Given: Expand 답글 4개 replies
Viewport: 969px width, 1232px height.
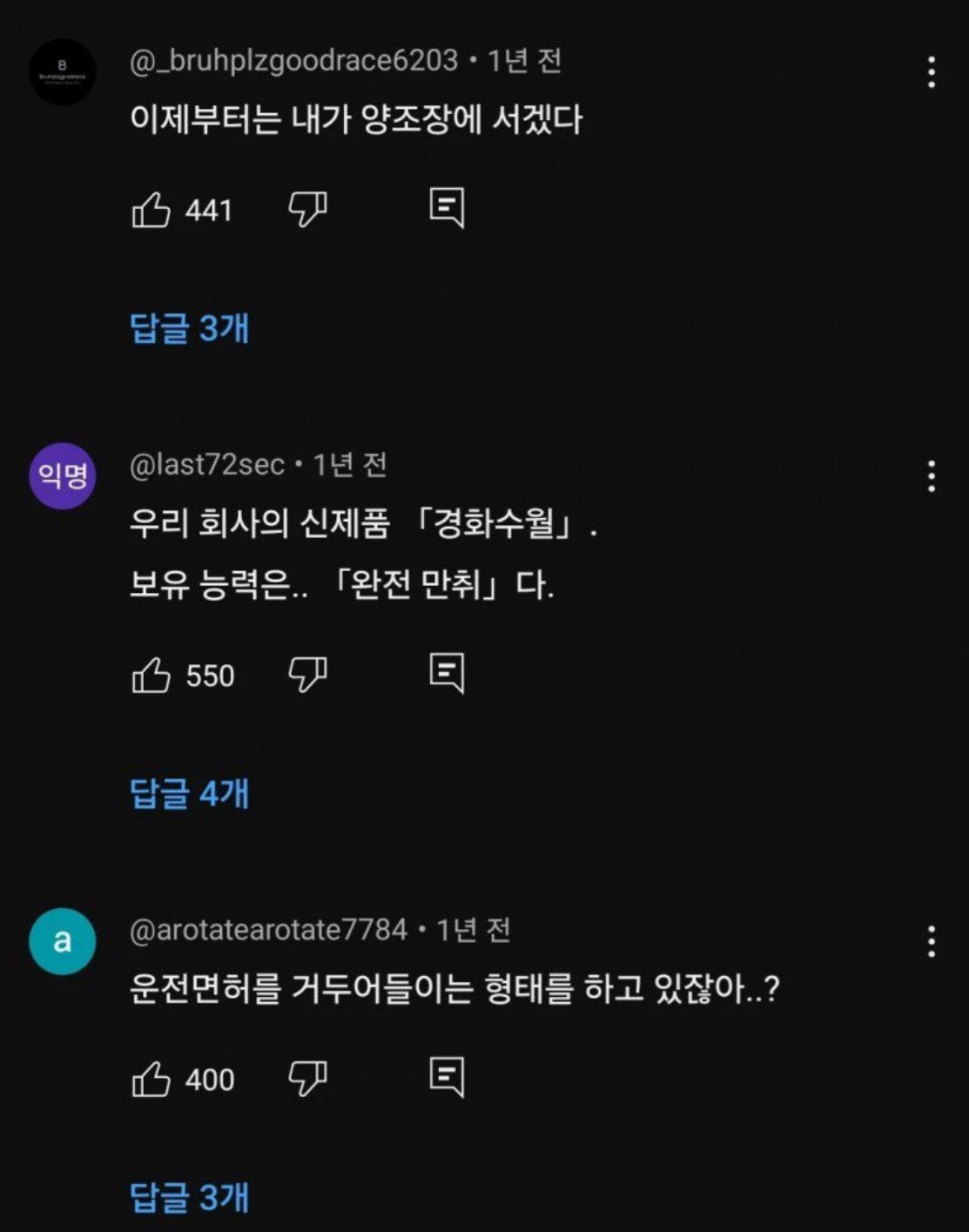Looking at the screenshot, I should pyautogui.click(x=189, y=793).
